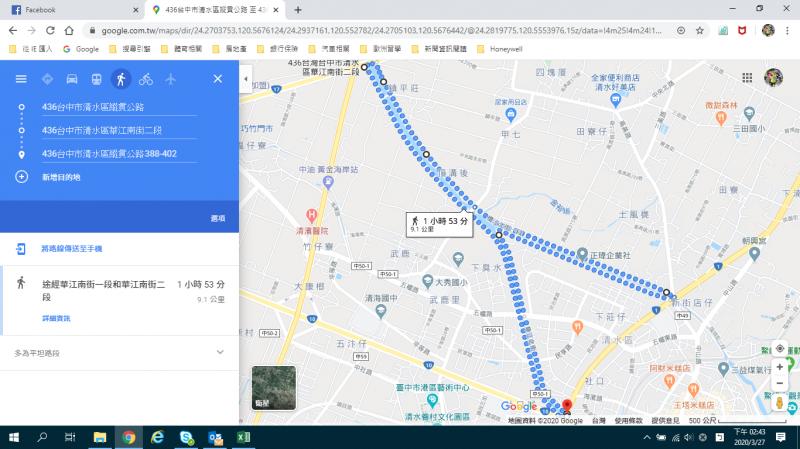Show my location on the map
Screen dimensions: 800x449
tap(780, 348)
